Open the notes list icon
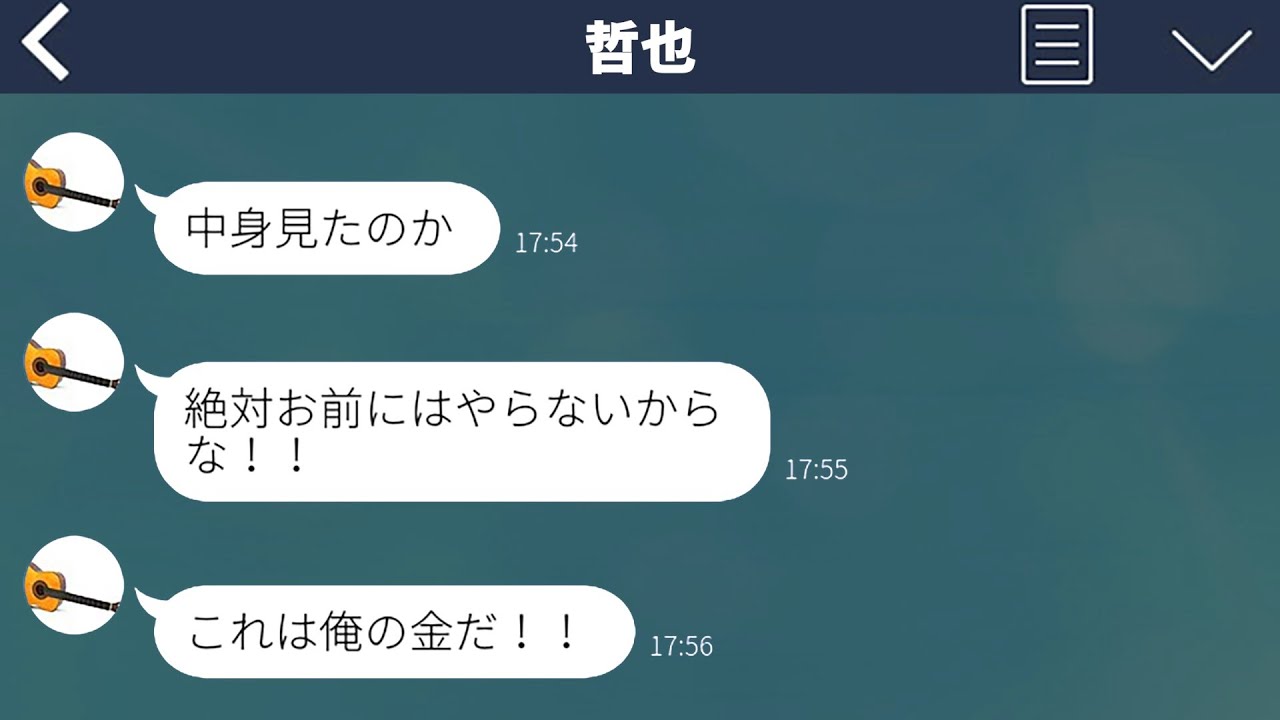The width and height of the screenshot is (1280, 720). 1056,45
